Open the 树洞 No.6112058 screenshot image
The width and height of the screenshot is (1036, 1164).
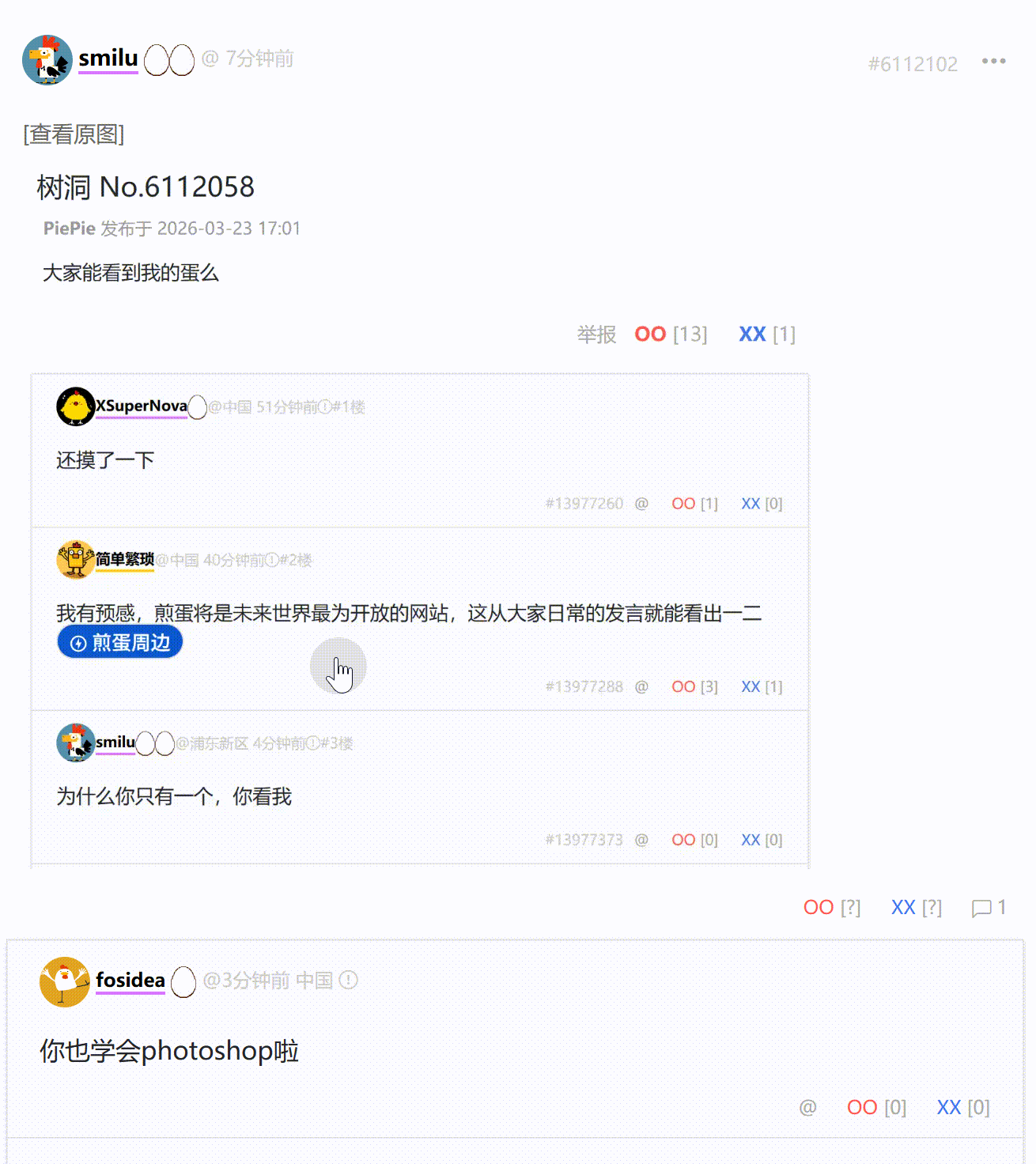point(419,514)
